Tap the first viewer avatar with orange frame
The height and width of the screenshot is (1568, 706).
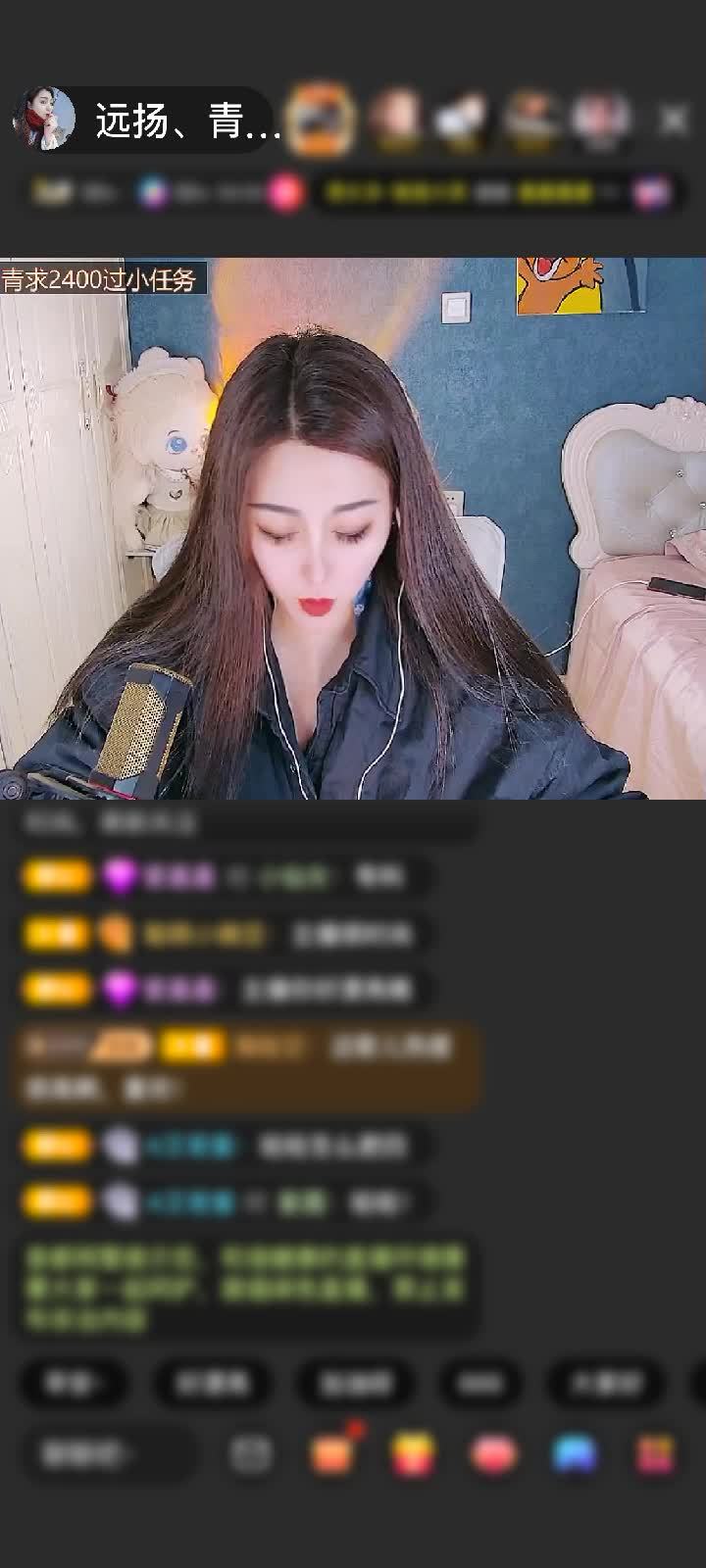[x=321, y=120]
